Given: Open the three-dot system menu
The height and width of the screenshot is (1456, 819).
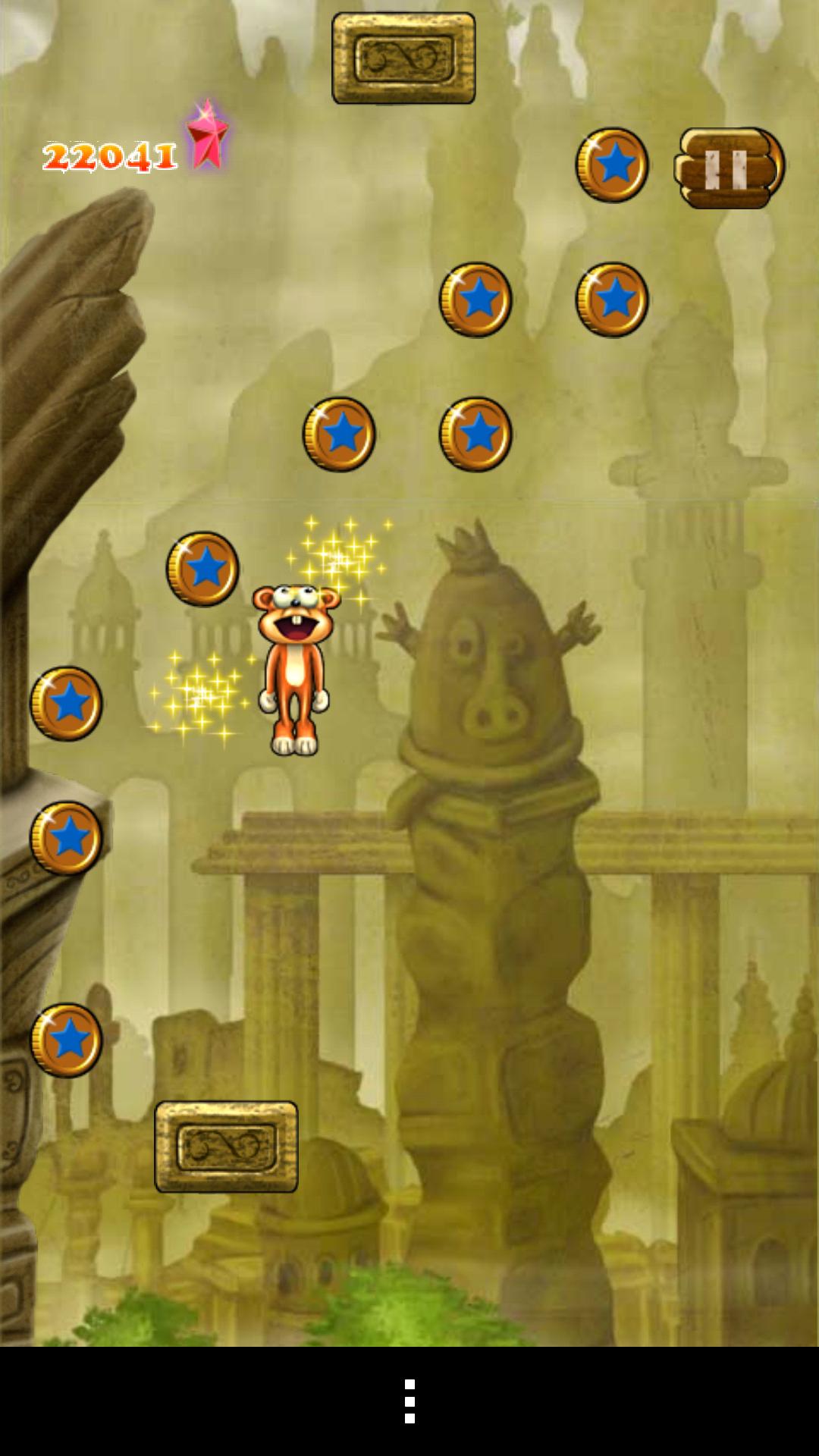Looking at the screenshot, I should click(409, 1401).
